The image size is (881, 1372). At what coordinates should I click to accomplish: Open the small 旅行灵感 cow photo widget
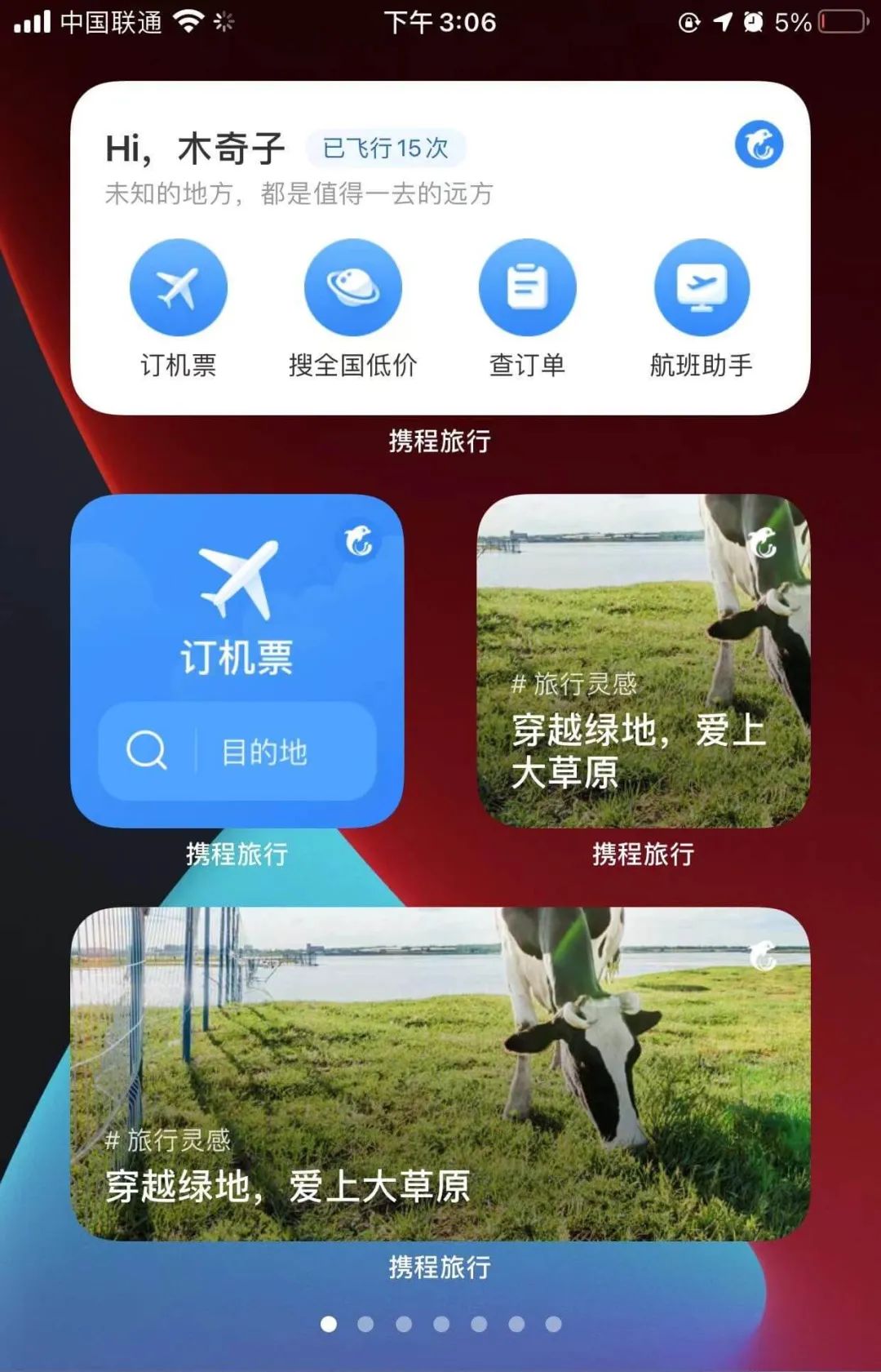(x=643, y=661)
